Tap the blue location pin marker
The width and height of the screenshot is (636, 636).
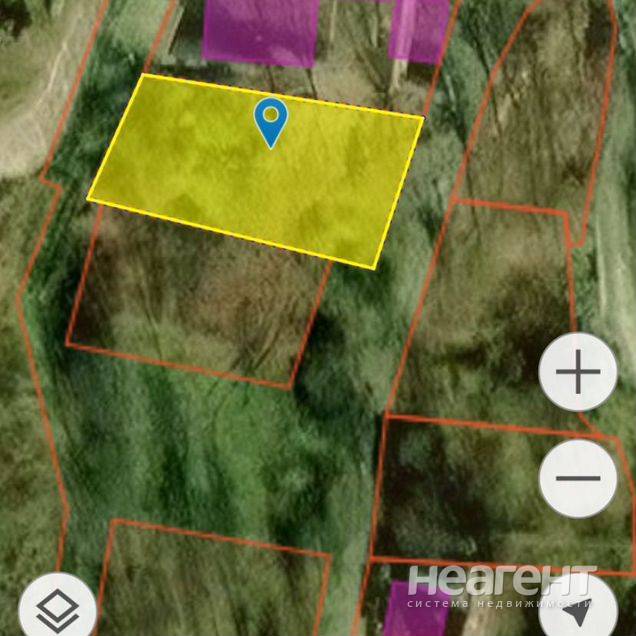click(x=270, y=121)
